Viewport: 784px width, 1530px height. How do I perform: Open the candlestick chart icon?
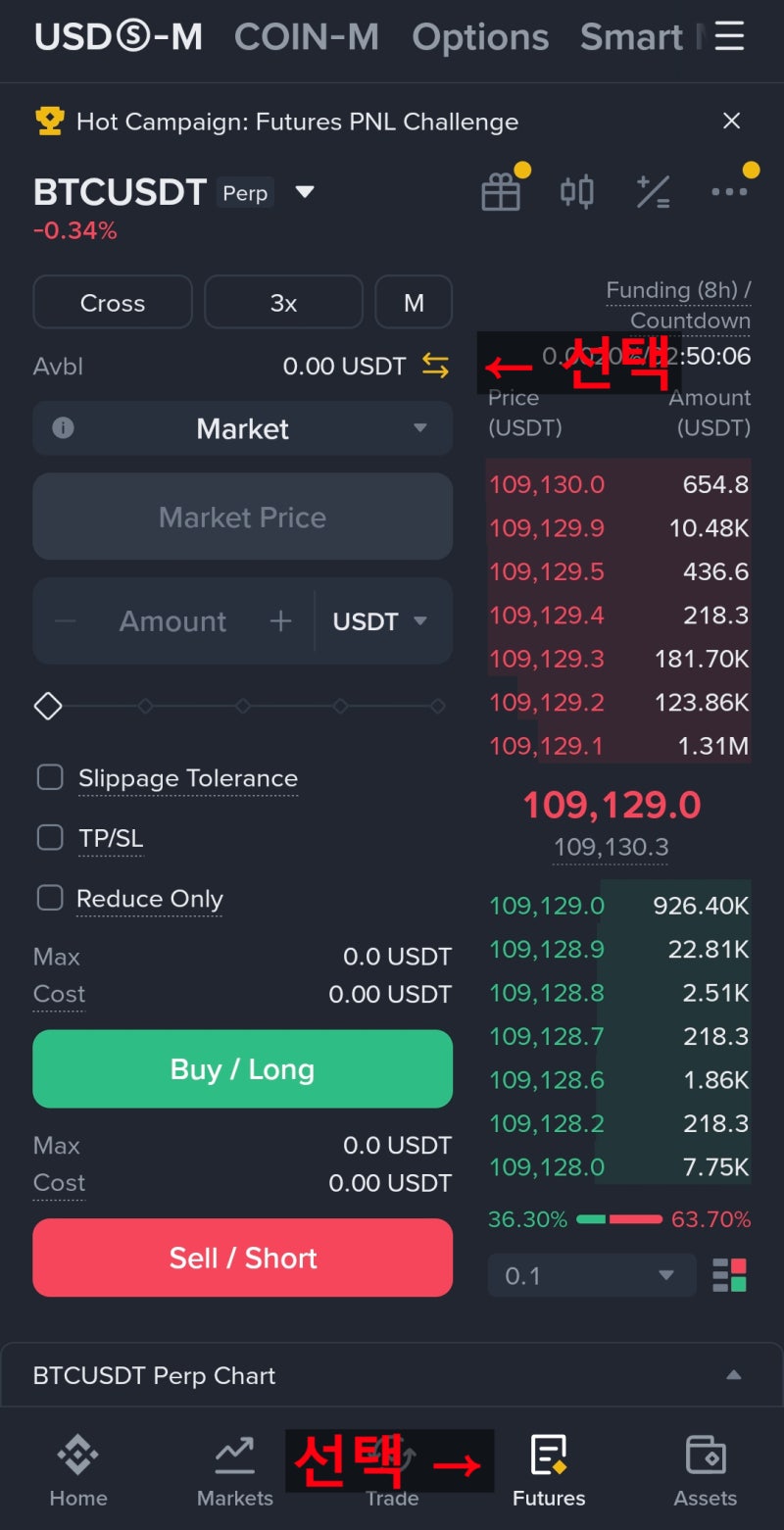click(x=577, y=191)
